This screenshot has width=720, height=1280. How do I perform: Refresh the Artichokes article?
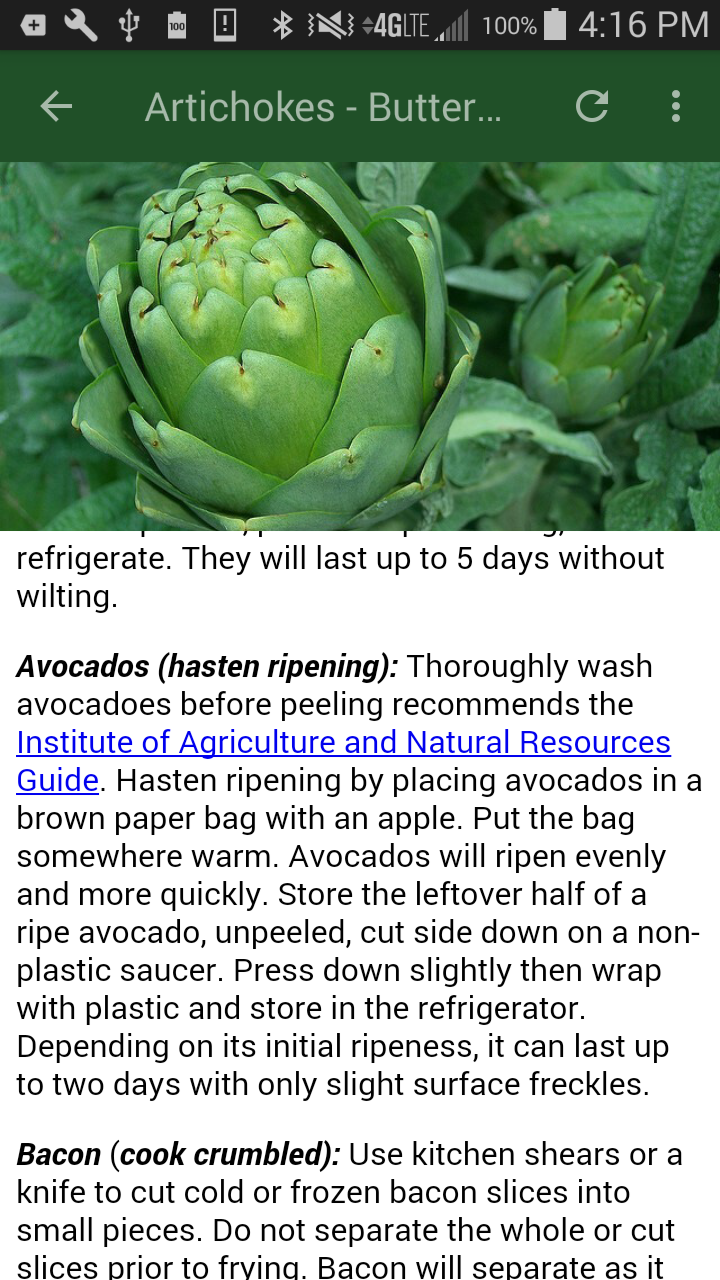[591, 106]
